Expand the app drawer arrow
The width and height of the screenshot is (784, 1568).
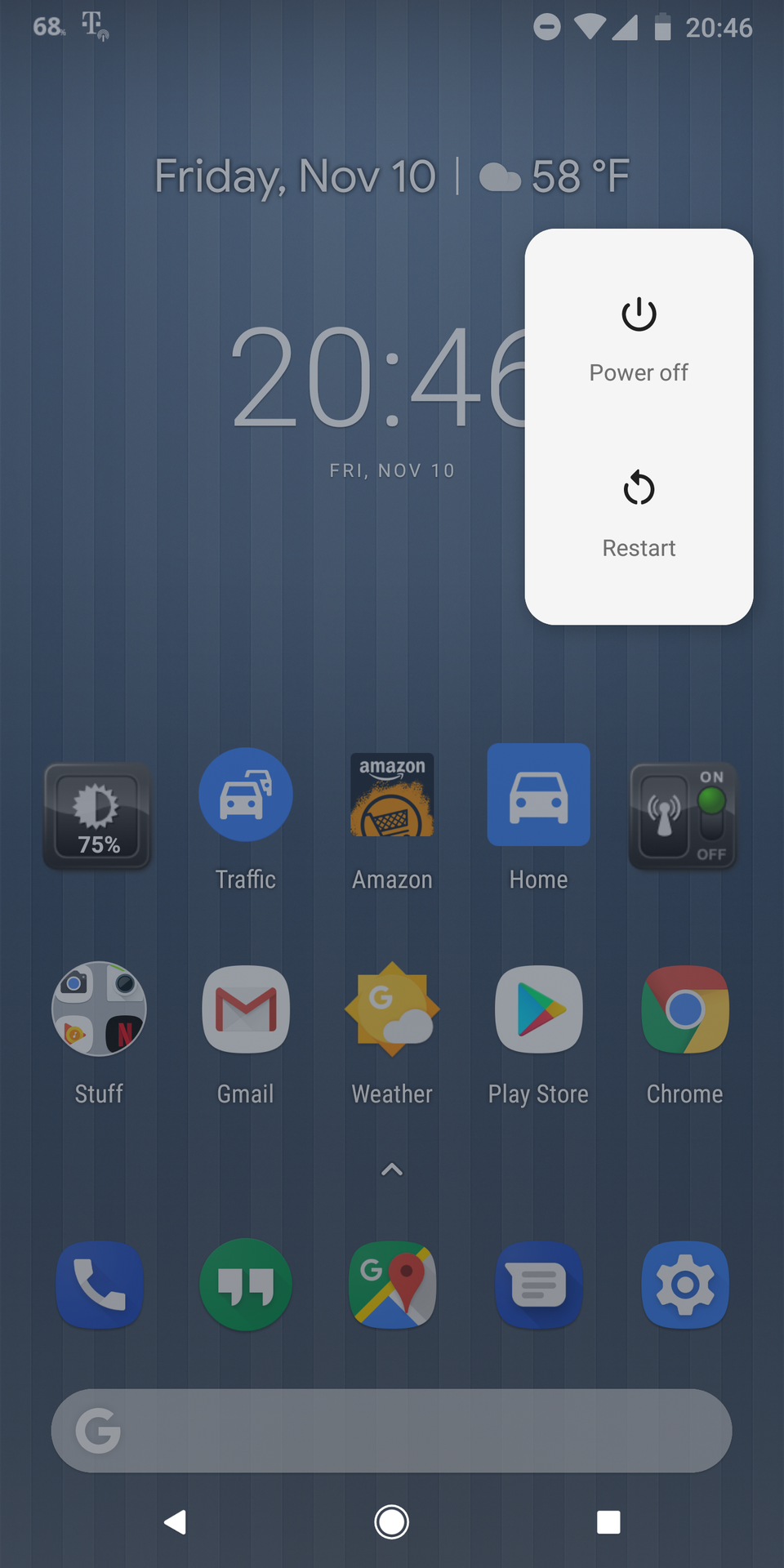[x=392, y=1169]
